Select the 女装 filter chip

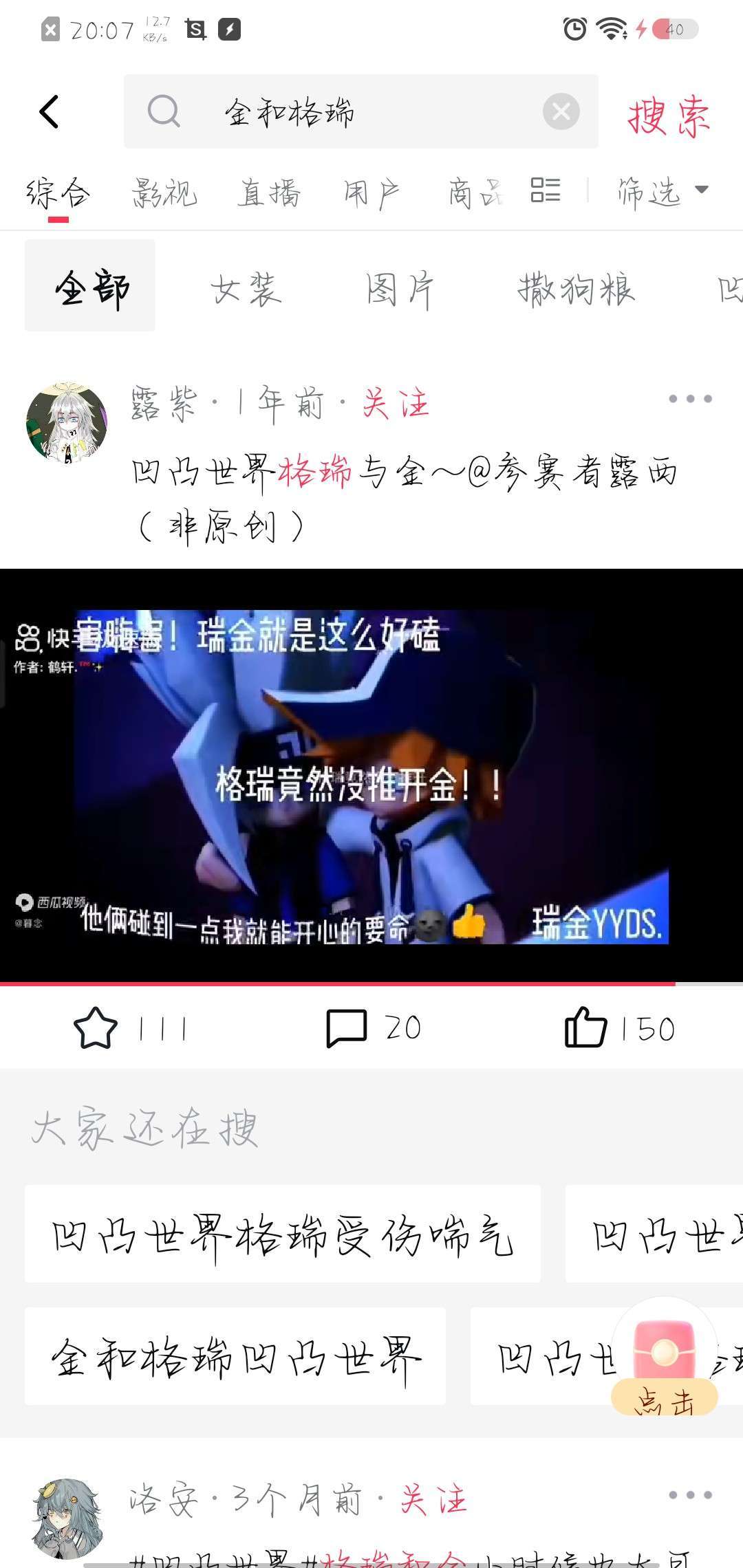pyautogui.click(x=246, y=287)
